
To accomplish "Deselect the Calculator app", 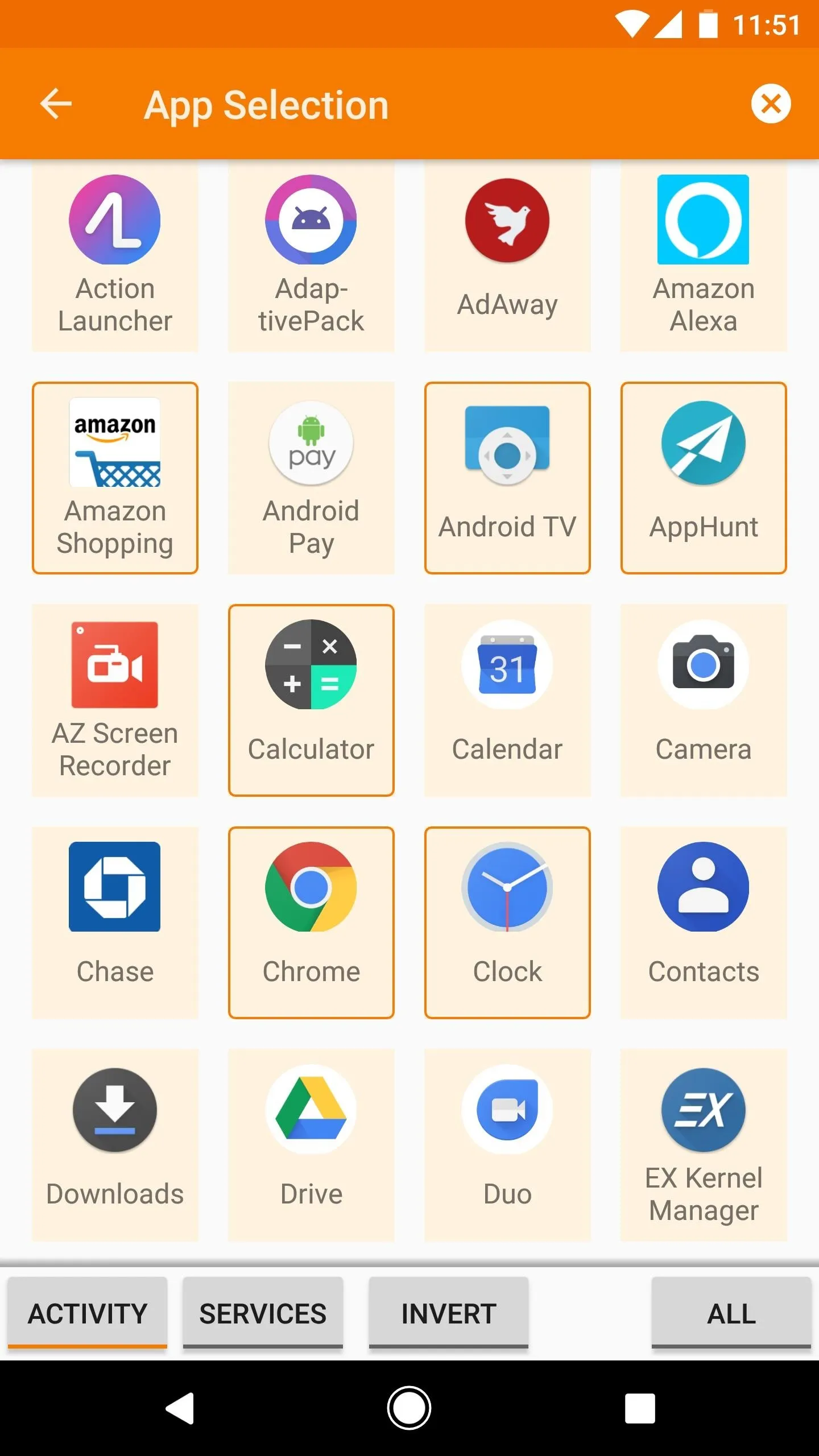I will [311, 700].
